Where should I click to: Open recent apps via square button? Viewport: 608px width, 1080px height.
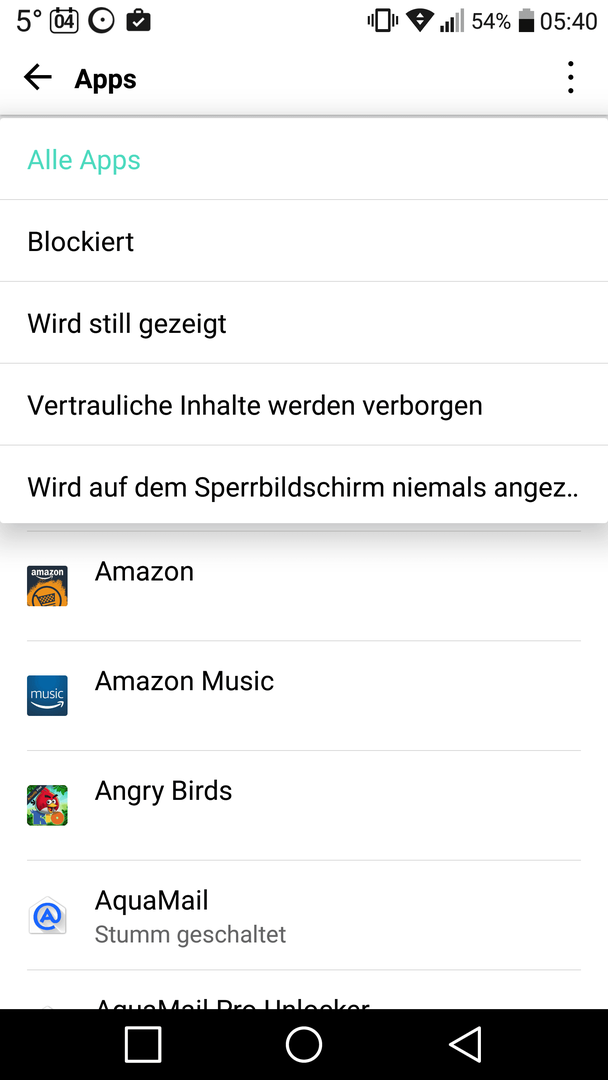pyautogui.click(x=143, y=1045)
